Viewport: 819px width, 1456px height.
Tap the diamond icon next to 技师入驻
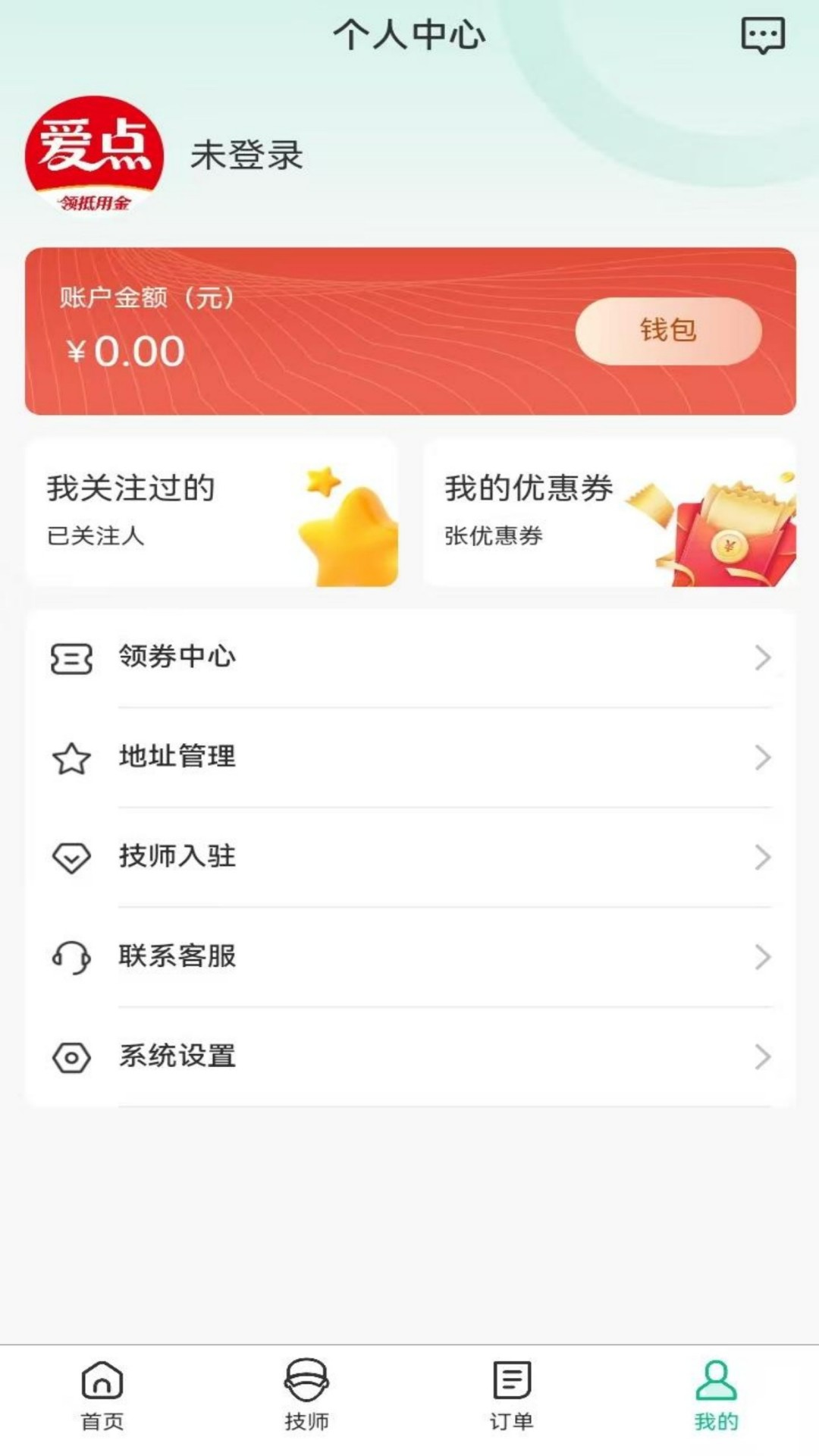pyautogui.click(x=71, y=857)
